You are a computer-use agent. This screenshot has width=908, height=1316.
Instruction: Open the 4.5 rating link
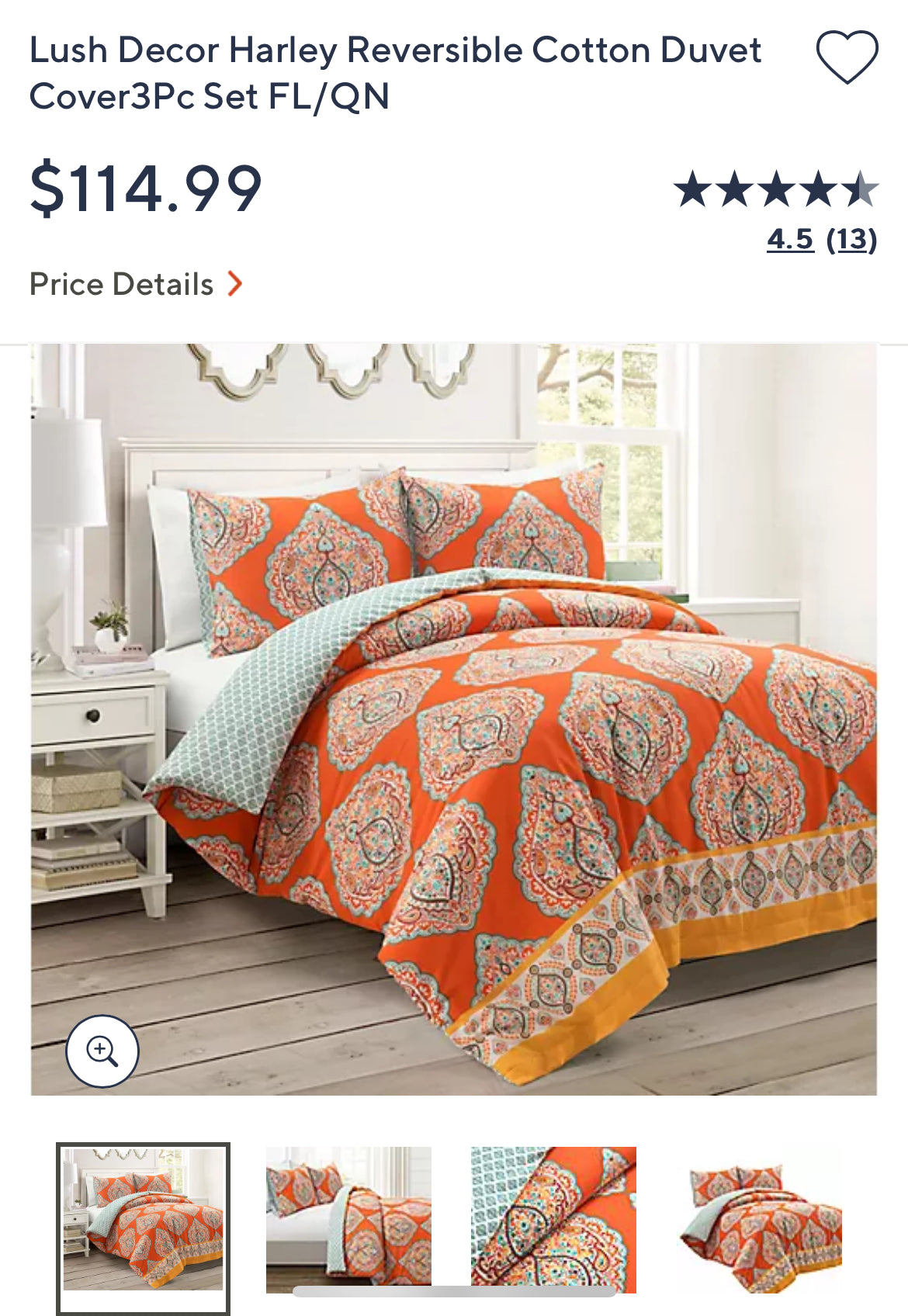[x=790, y=241]
